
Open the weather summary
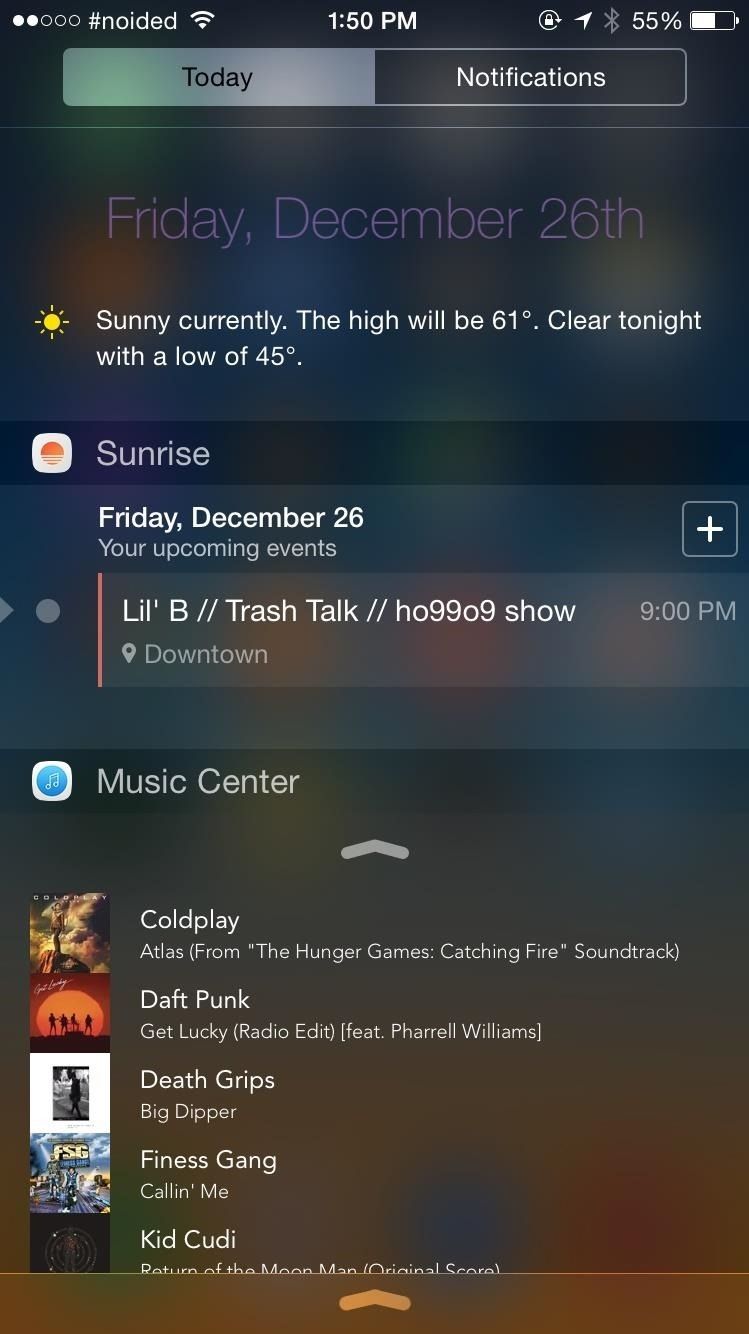click(x=398, y=337)
